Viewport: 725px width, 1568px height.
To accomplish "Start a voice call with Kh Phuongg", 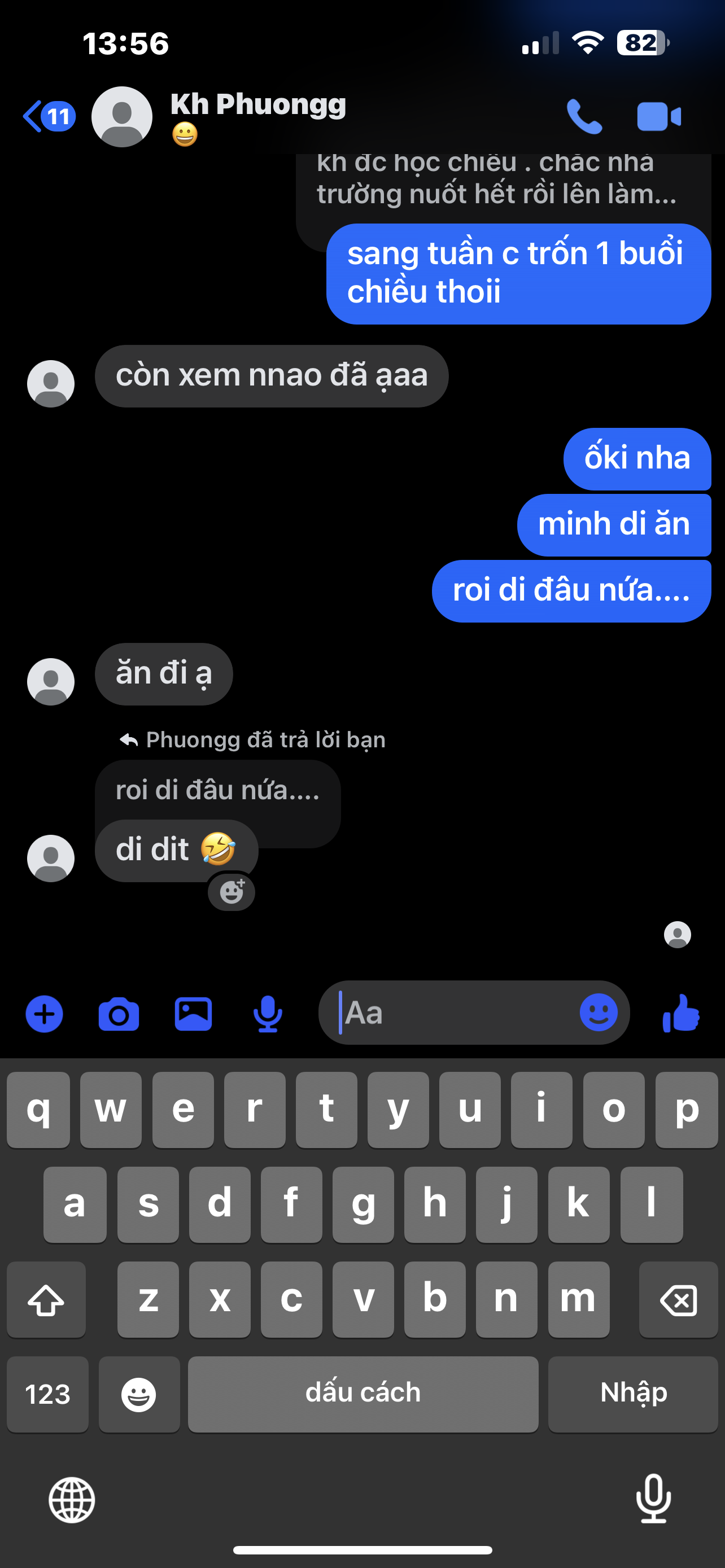I will (584, 116).
